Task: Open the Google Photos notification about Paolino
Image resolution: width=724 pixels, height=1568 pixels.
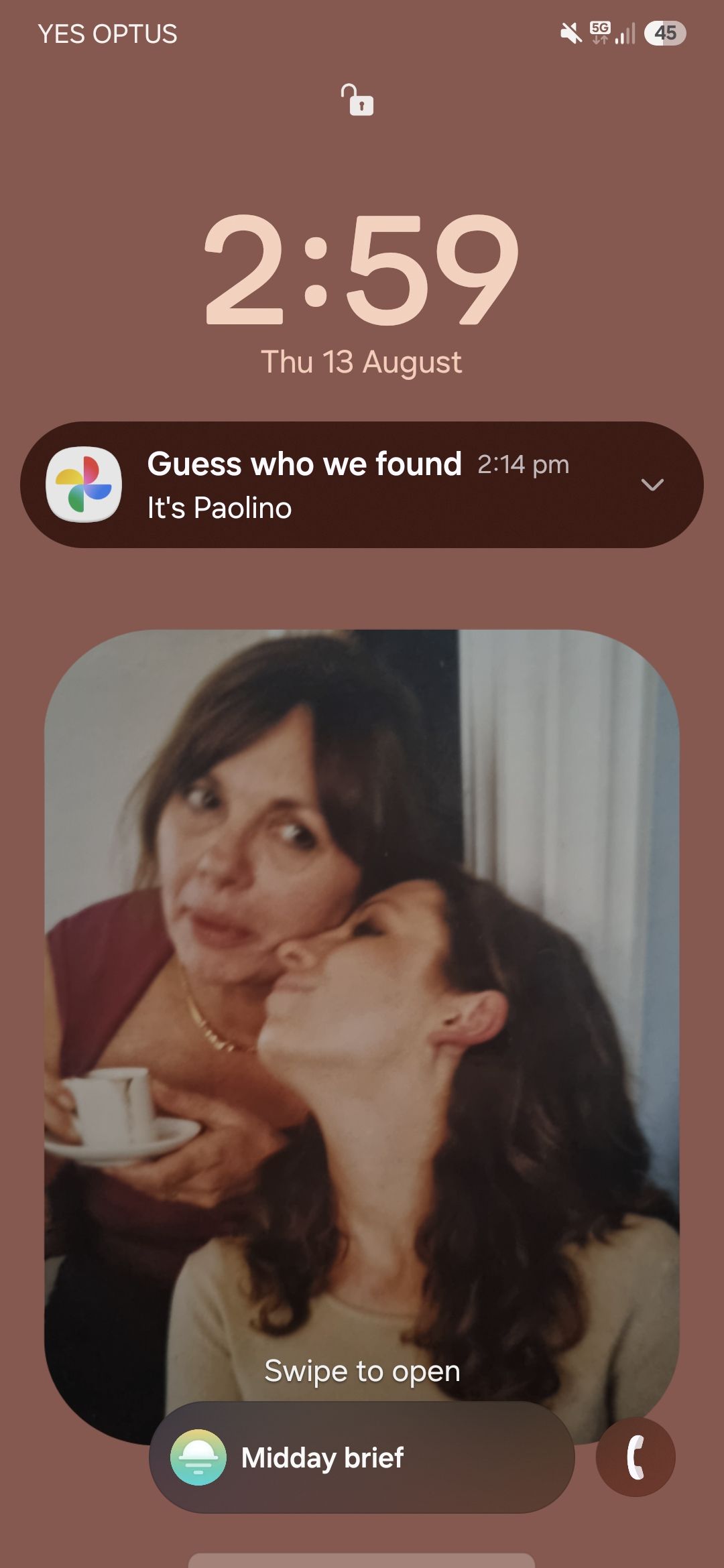Action: pos(362,484)
